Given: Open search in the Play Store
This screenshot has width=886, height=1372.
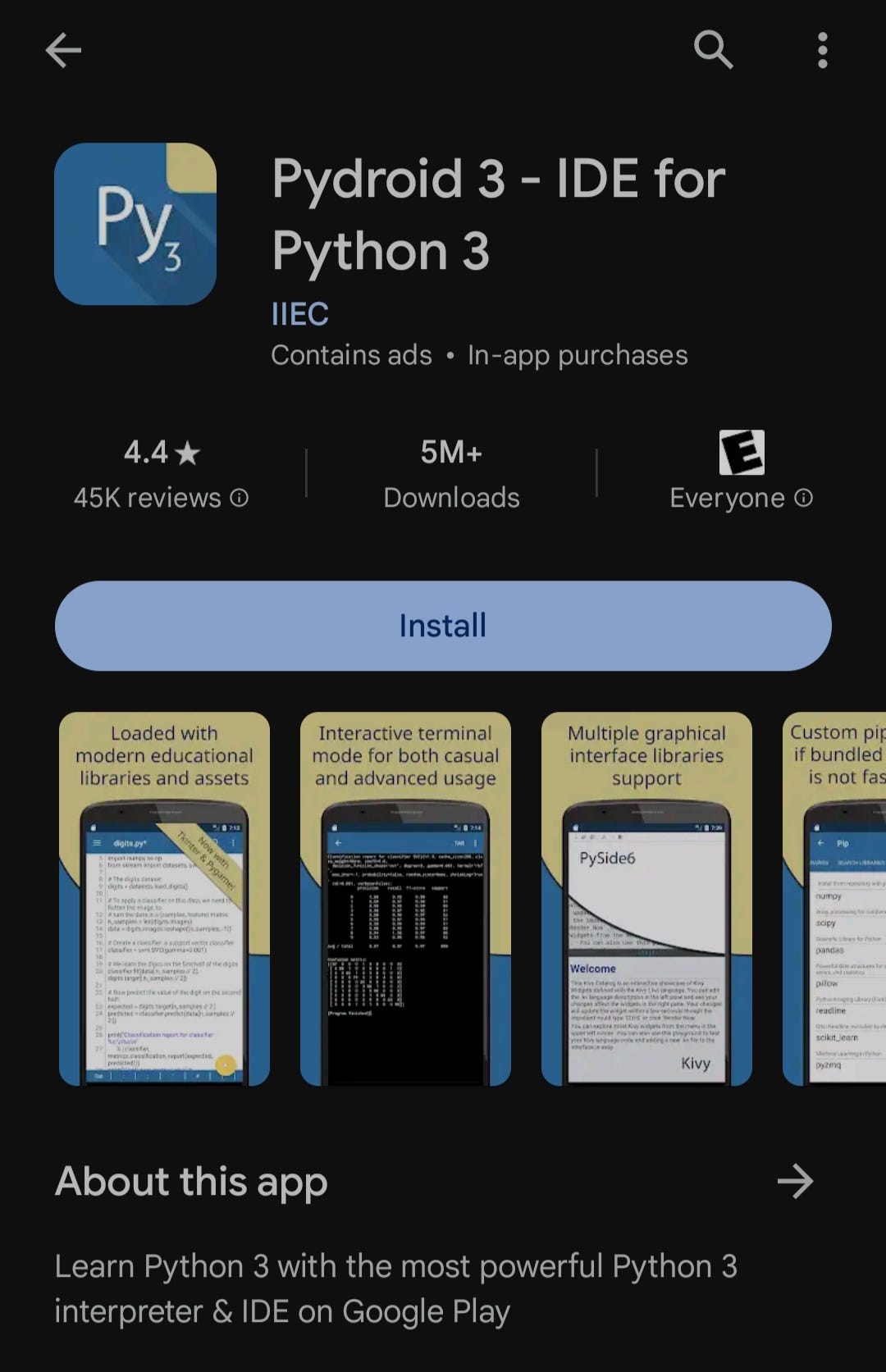Looking at the screenshot, I should pyautogui.click(x=713, y=51).
